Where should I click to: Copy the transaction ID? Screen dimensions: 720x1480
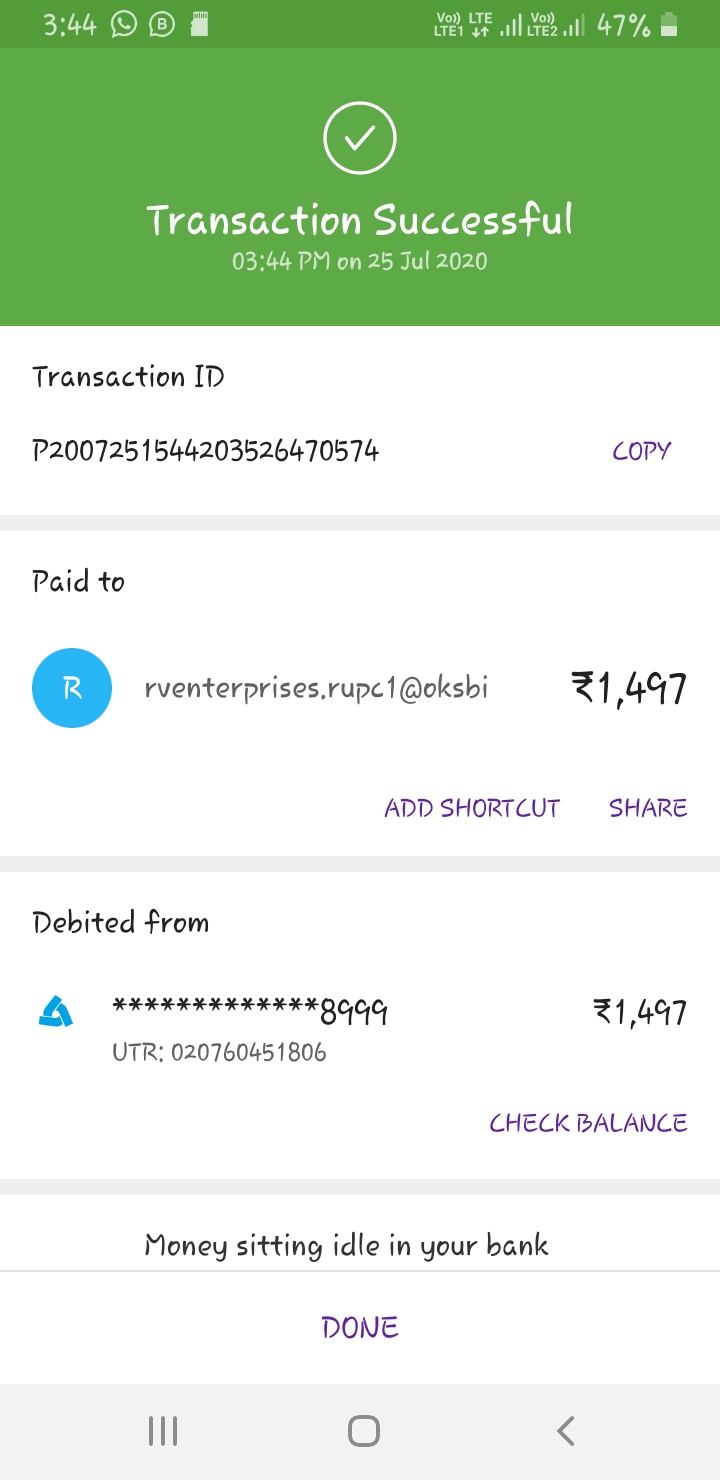click(641, 451)
